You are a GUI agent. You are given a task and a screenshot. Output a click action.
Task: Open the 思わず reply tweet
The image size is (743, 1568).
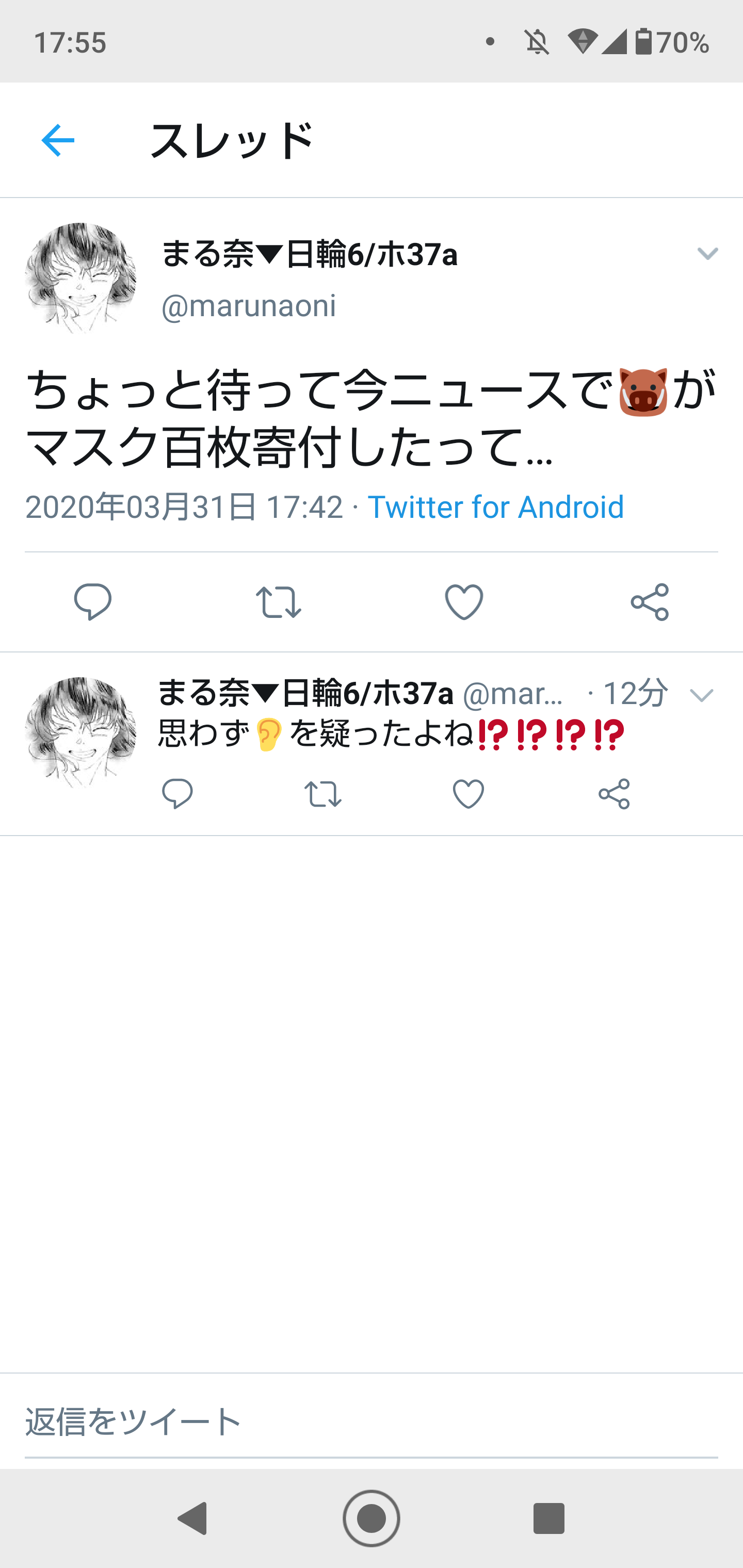coord(391,733)
